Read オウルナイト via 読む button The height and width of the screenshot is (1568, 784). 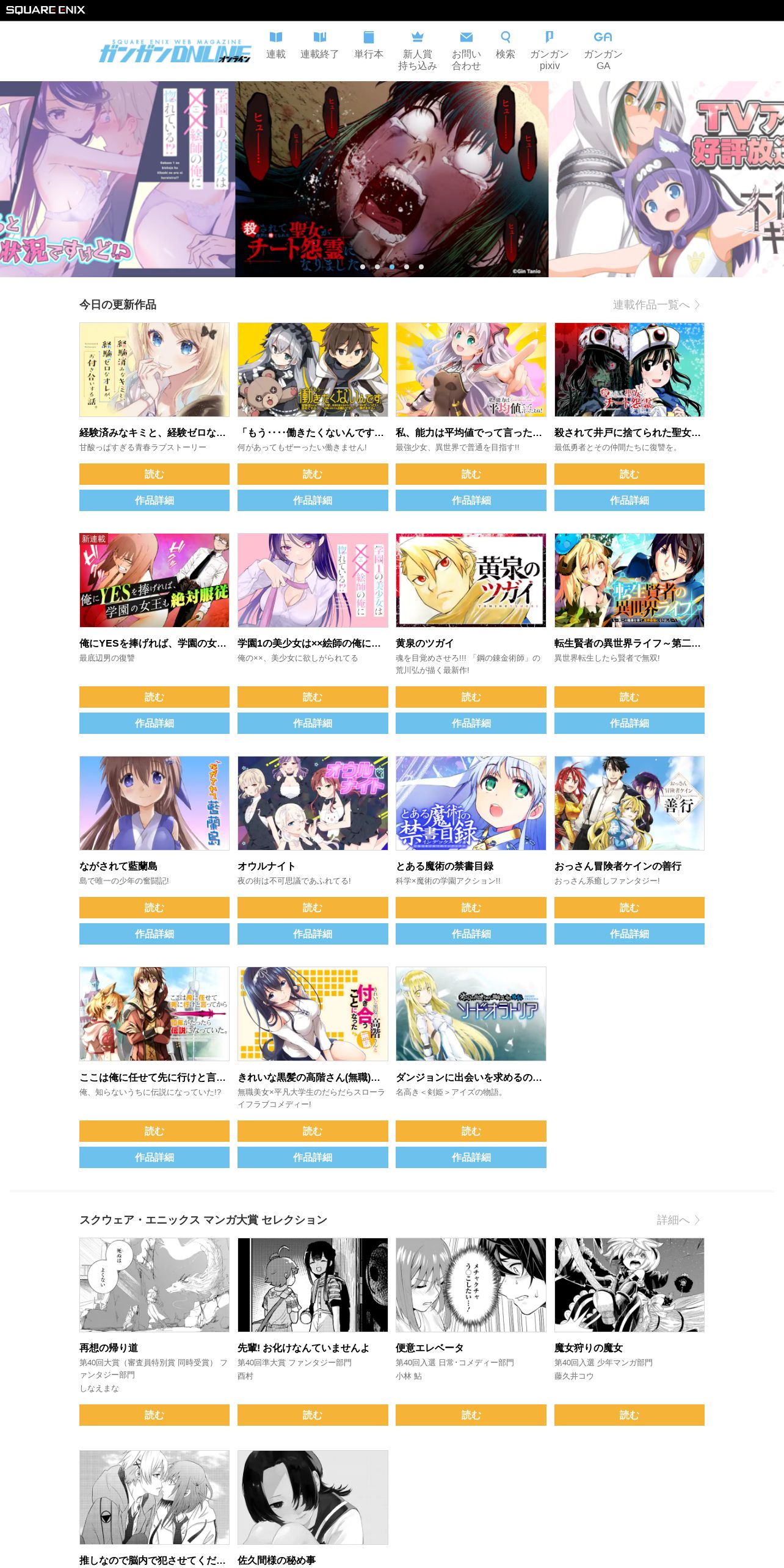tap(313, 907)
